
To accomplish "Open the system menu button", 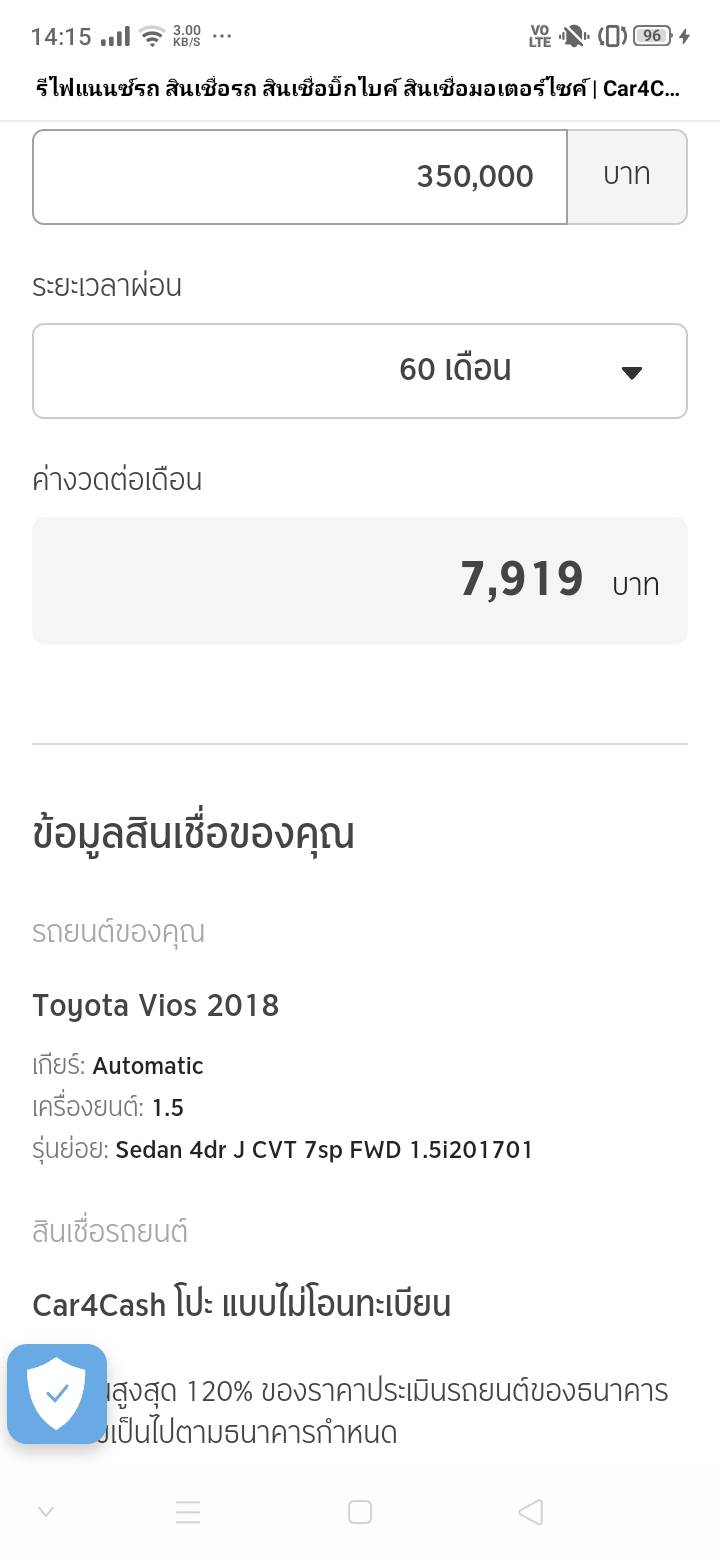I will point(188,1512).
